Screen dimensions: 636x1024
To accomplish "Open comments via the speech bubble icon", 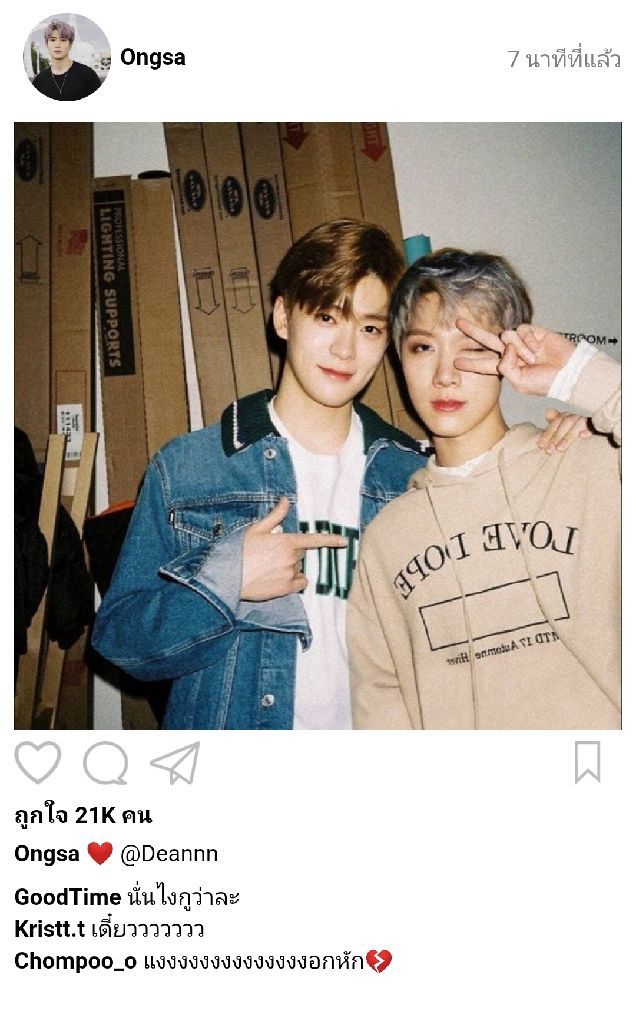I will click(106, 762).
